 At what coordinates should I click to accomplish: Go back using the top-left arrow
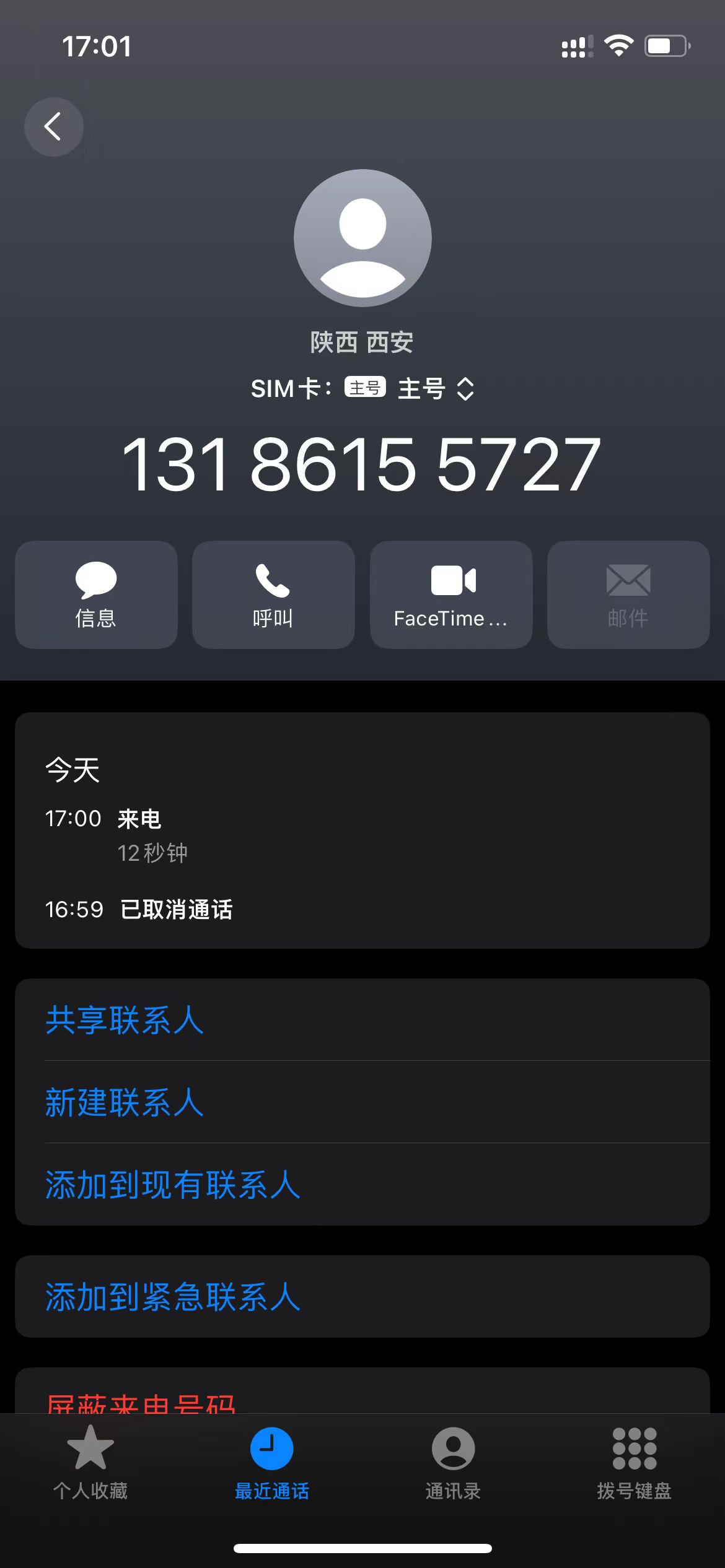(53, 127)
